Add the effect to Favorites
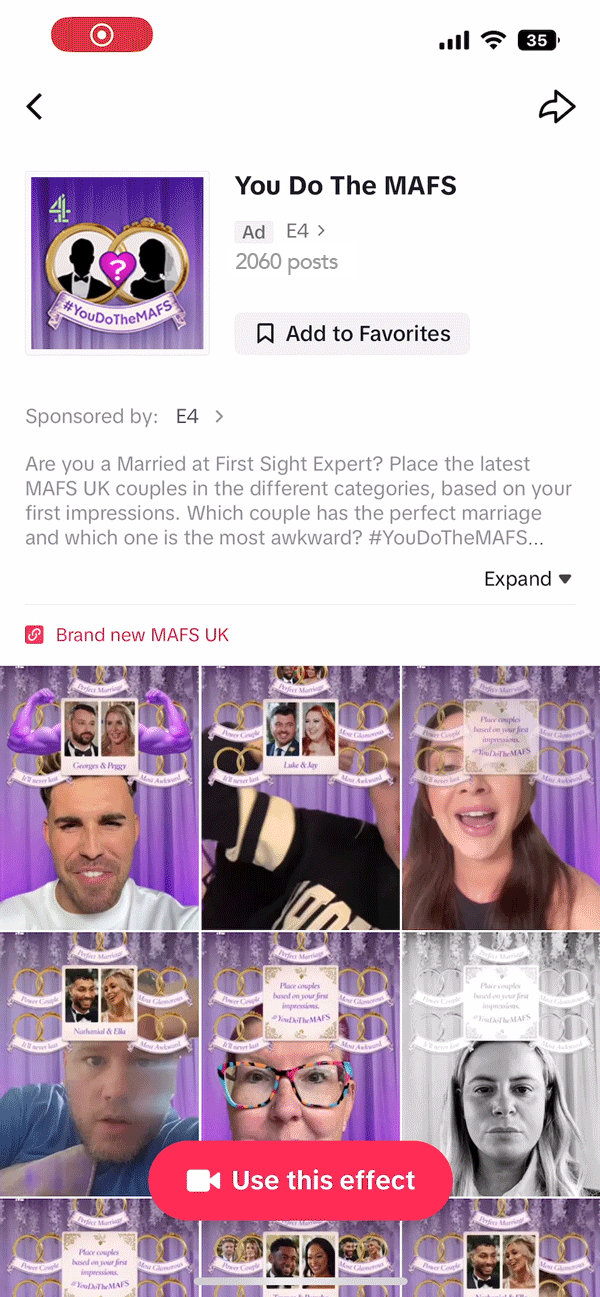 pos(352,334)
